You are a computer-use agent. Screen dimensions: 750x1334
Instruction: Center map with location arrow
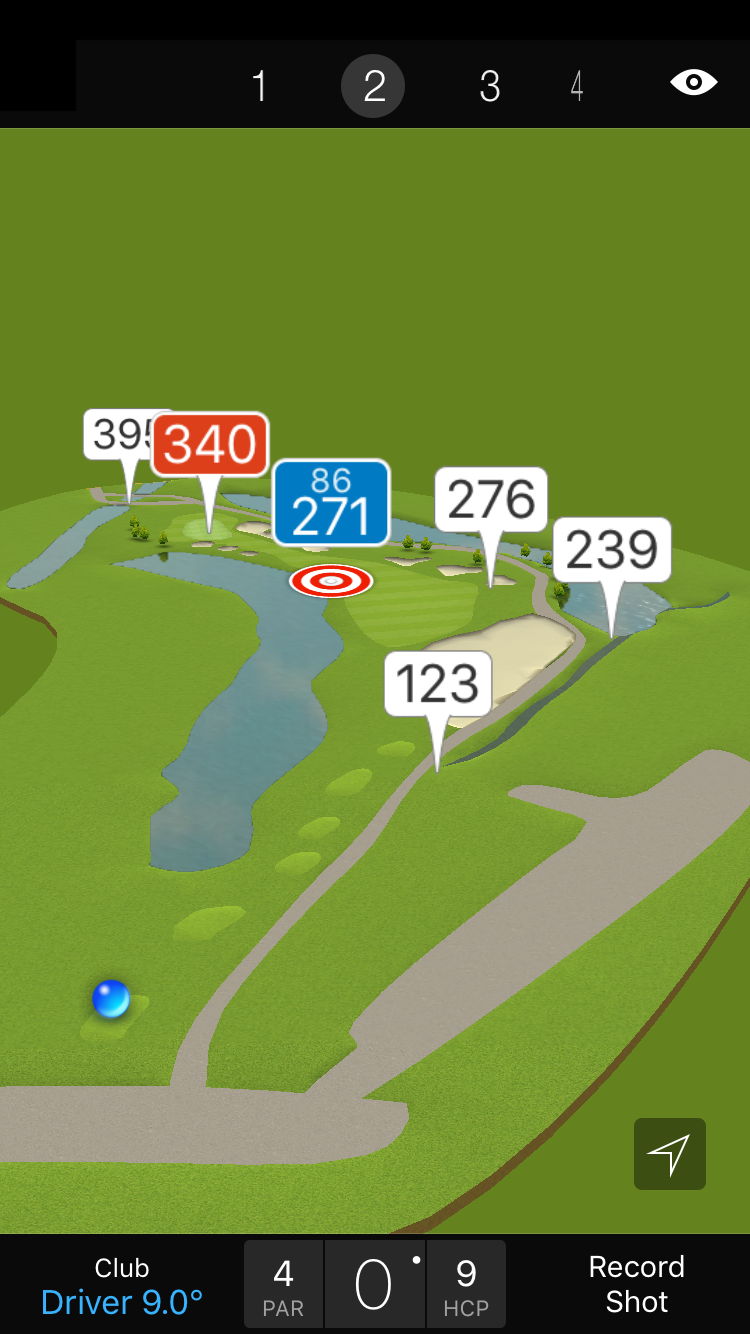coord(669,1154)
